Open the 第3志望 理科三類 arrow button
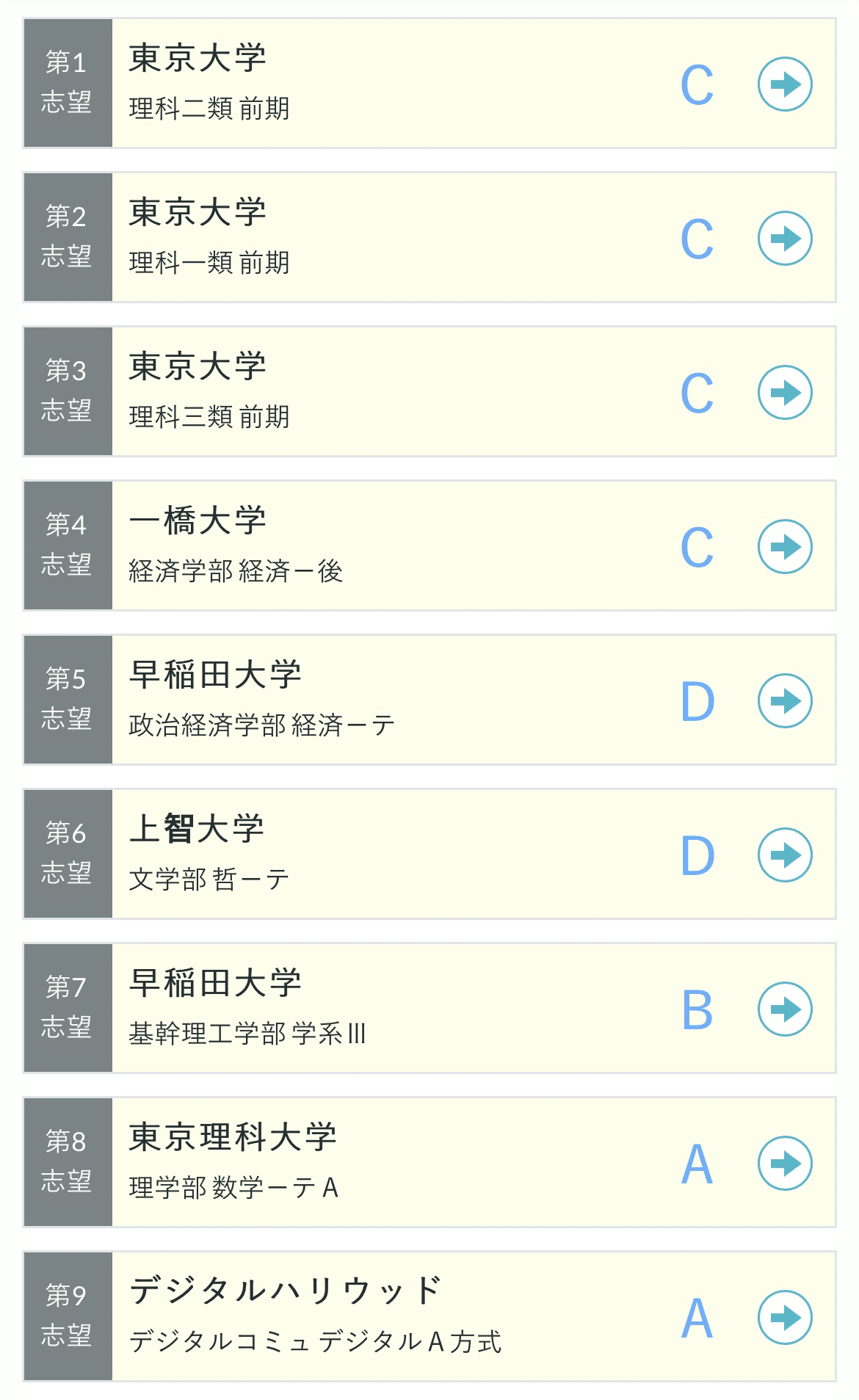Image resolution: width=859 pixels, height=1400 pixels. click(785, 393)
